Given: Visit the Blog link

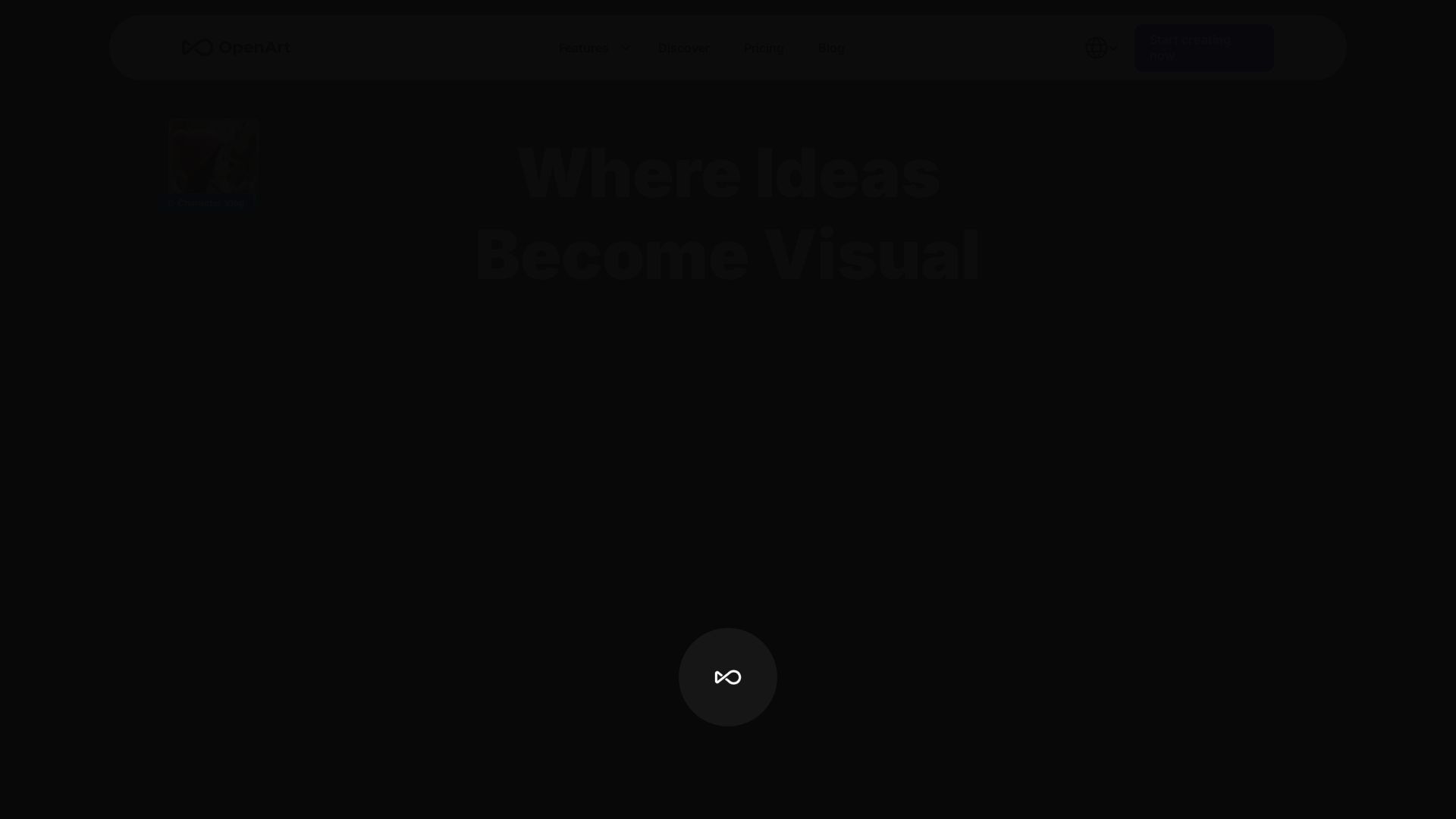Looking at the screenshot, I should (830, 48).
